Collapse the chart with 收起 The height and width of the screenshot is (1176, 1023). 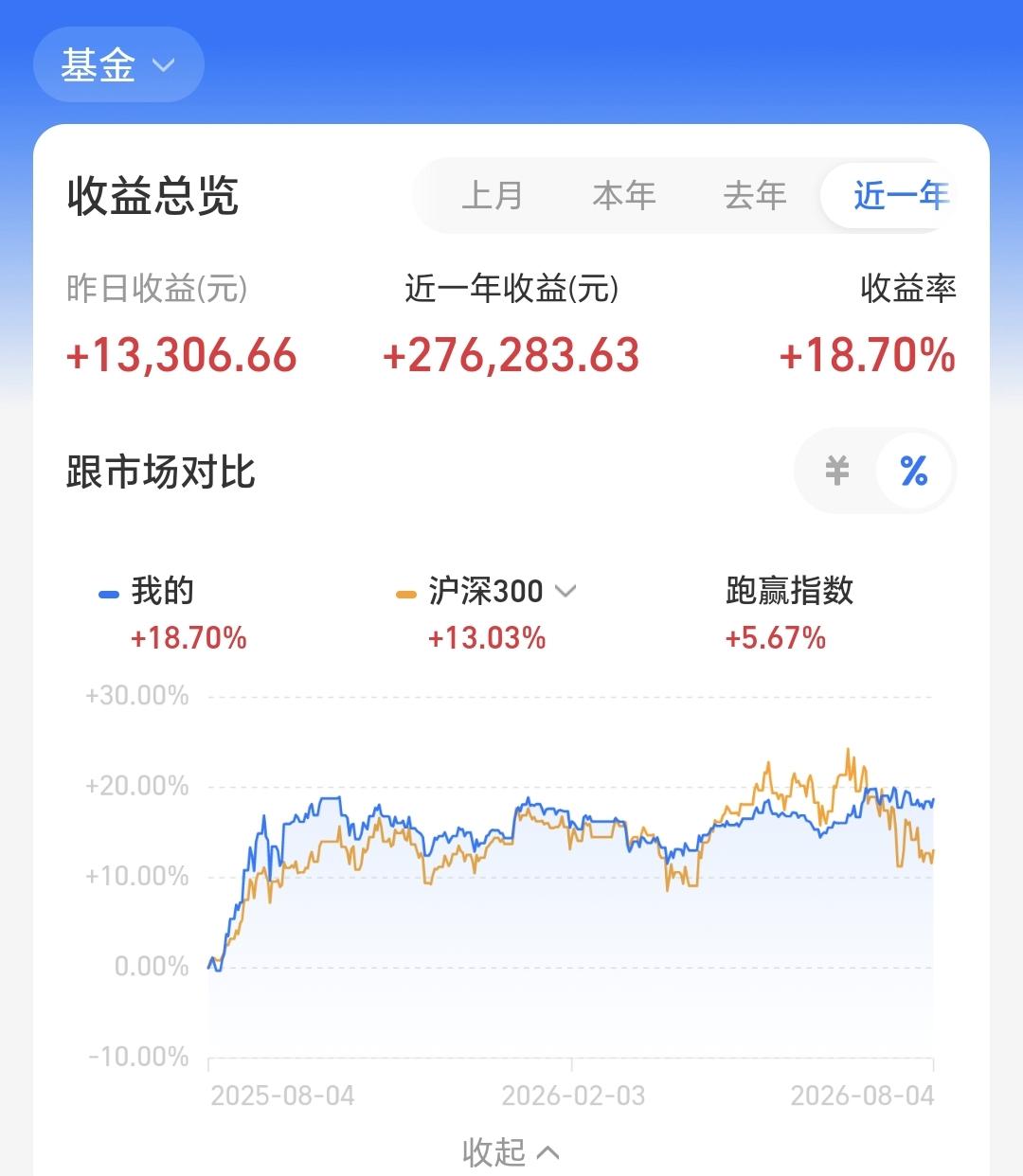[x=511, y=1151]
